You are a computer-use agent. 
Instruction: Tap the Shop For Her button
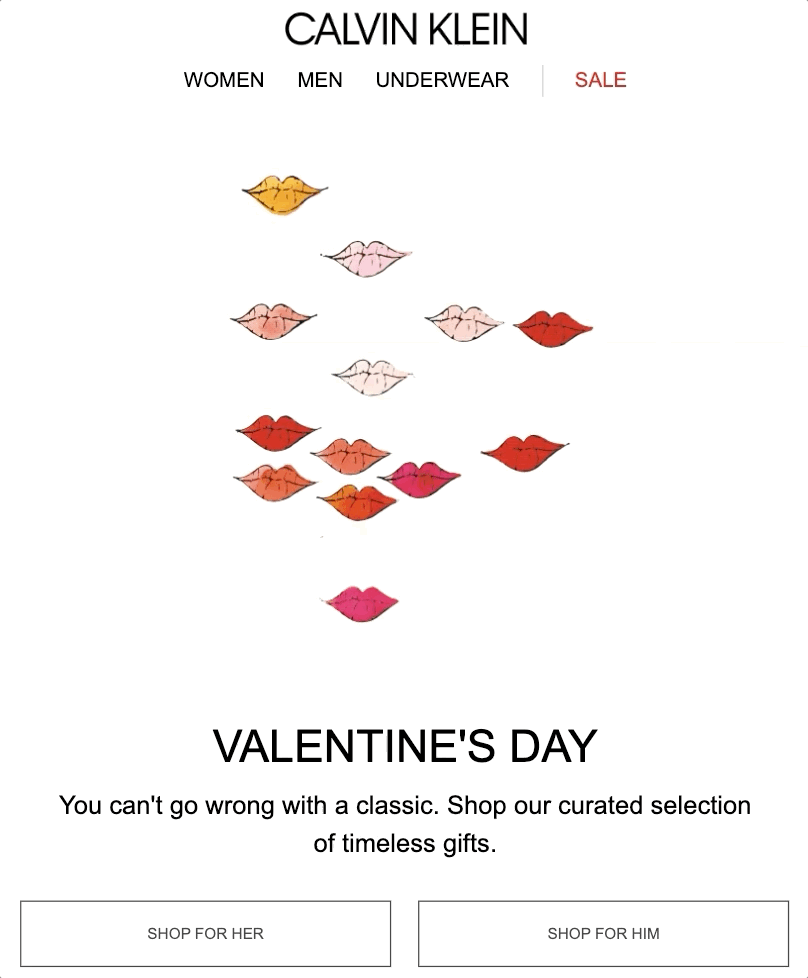pos(205,933)
